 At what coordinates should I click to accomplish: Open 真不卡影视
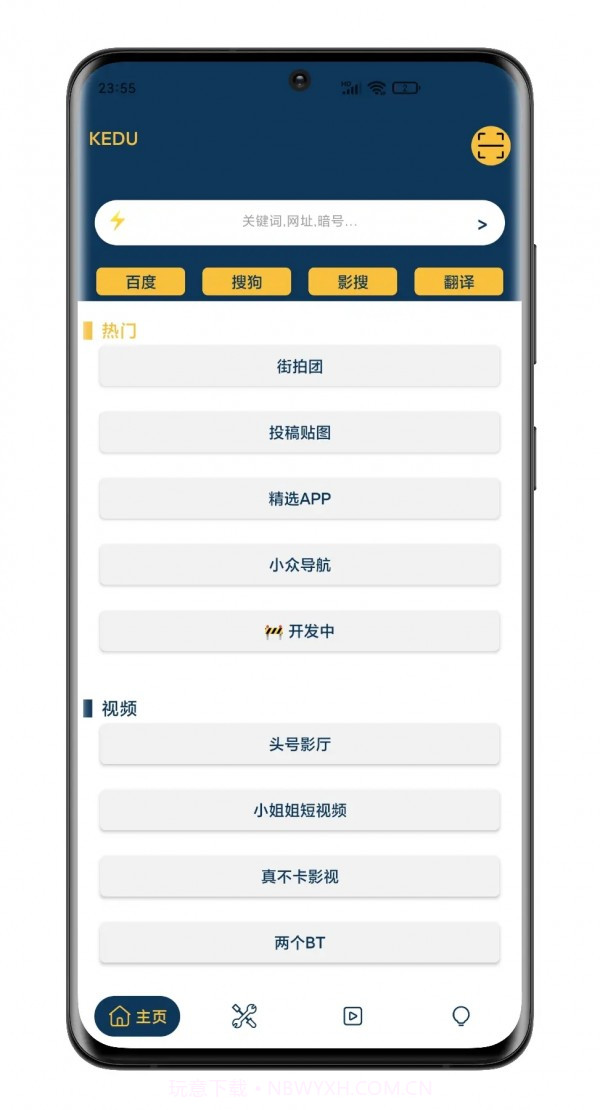click(299, 876)
